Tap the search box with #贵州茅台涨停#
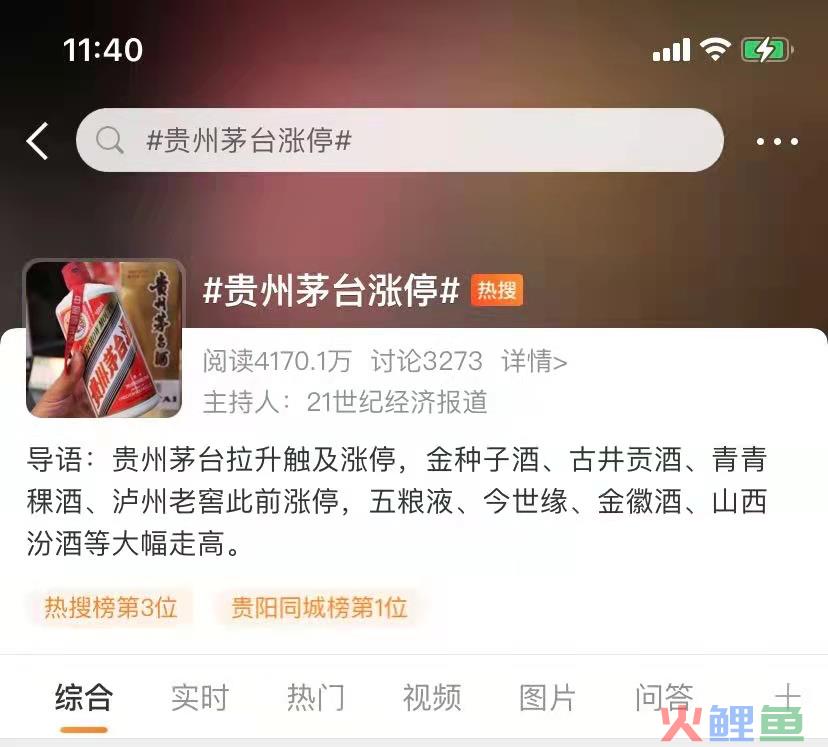The height and width of the screenshot is (747, 828). [x=399, y=141]
